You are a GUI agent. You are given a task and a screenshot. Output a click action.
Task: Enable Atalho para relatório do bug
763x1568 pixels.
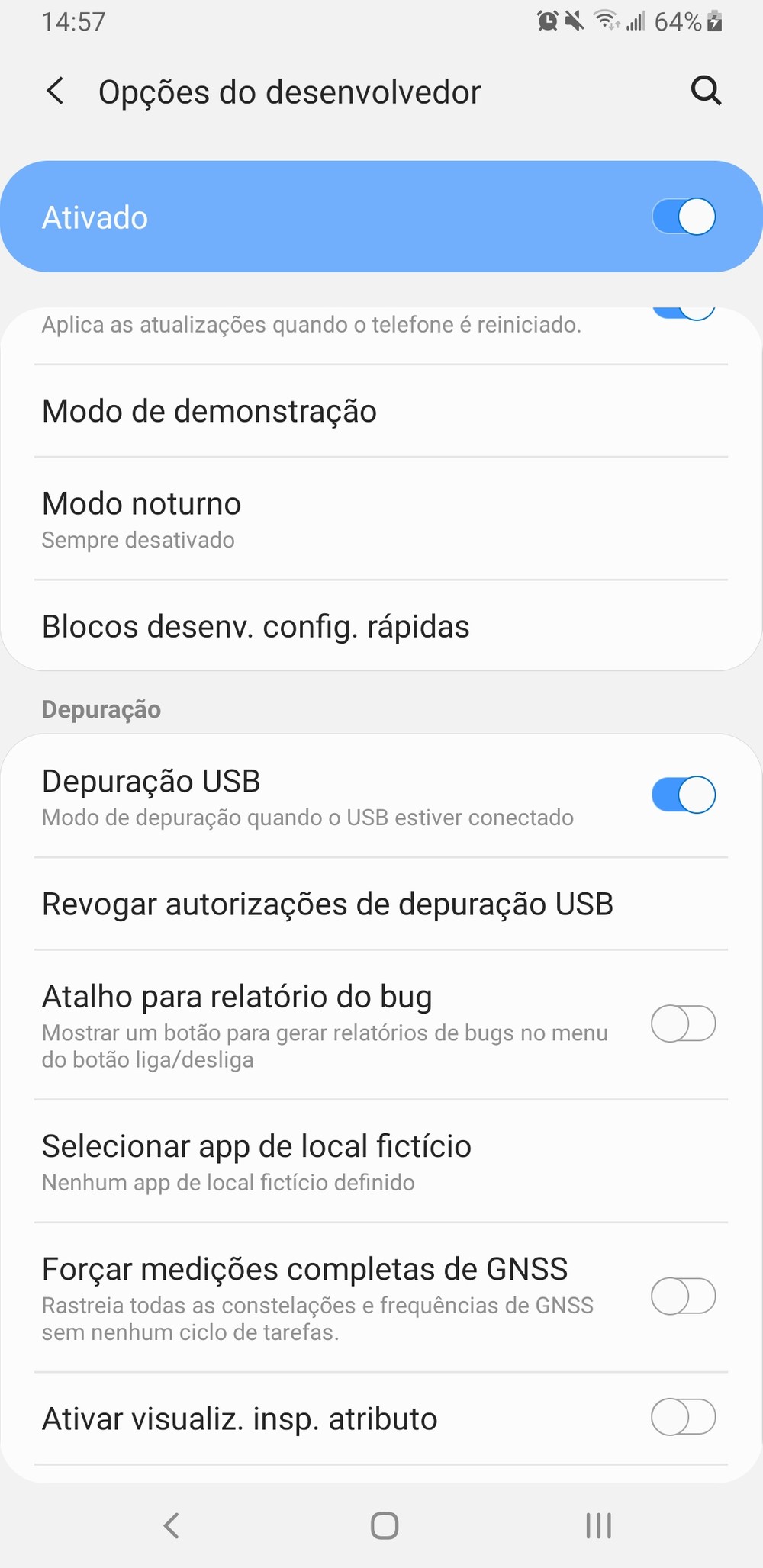(684, 1024)
